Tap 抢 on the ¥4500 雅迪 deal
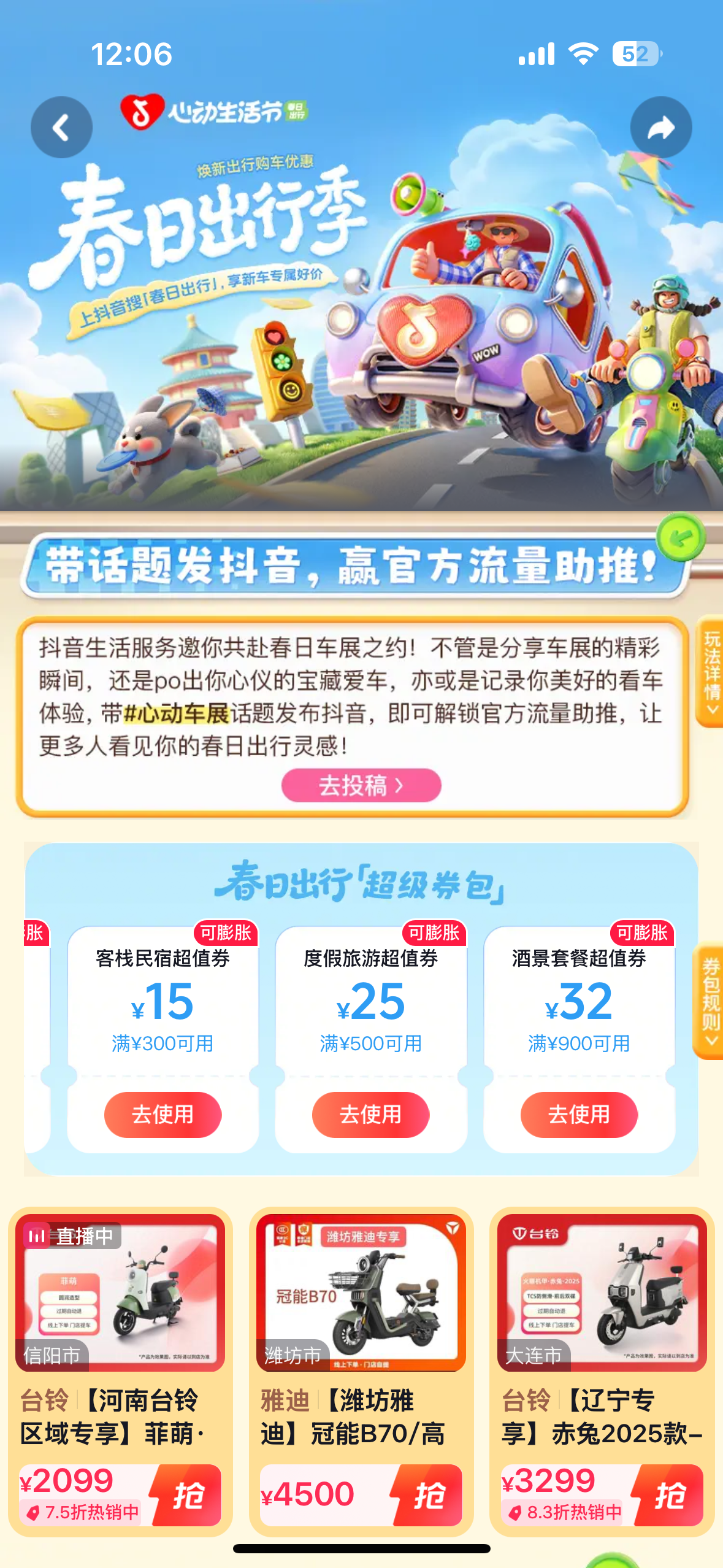 click(429, 1495)
